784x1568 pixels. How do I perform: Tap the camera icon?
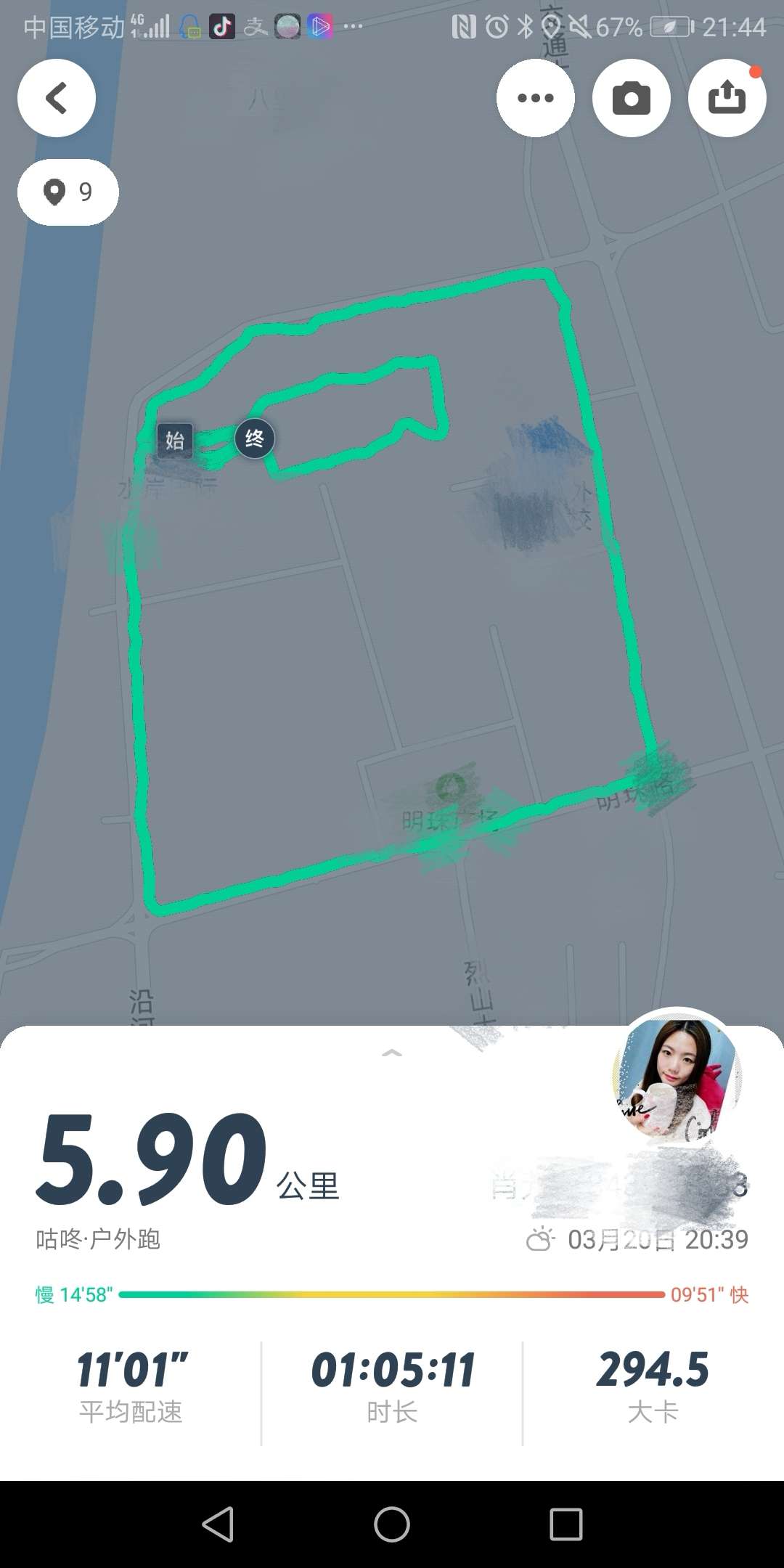click(631, 98)
